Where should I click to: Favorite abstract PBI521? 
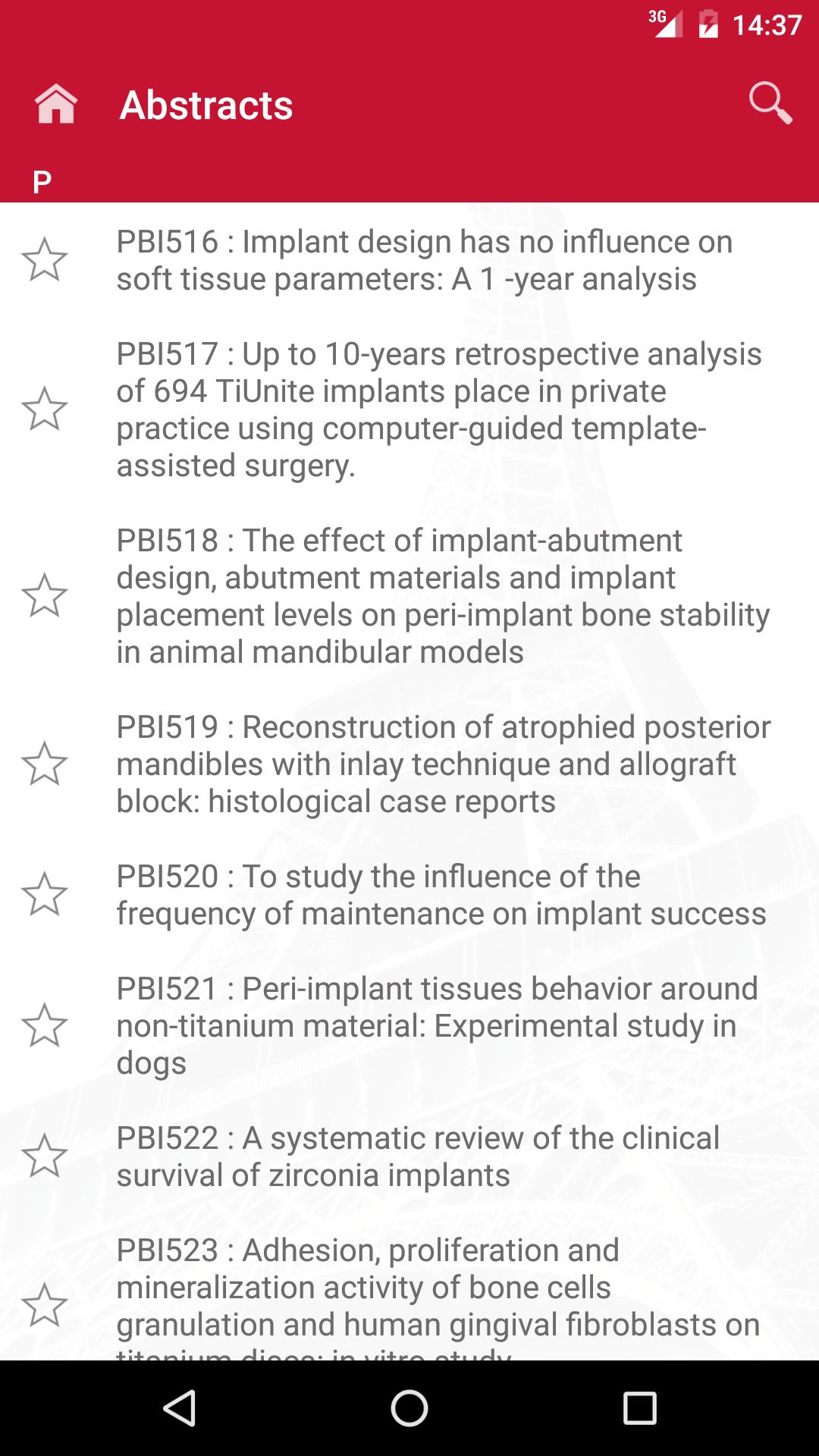coord(44,1025)
